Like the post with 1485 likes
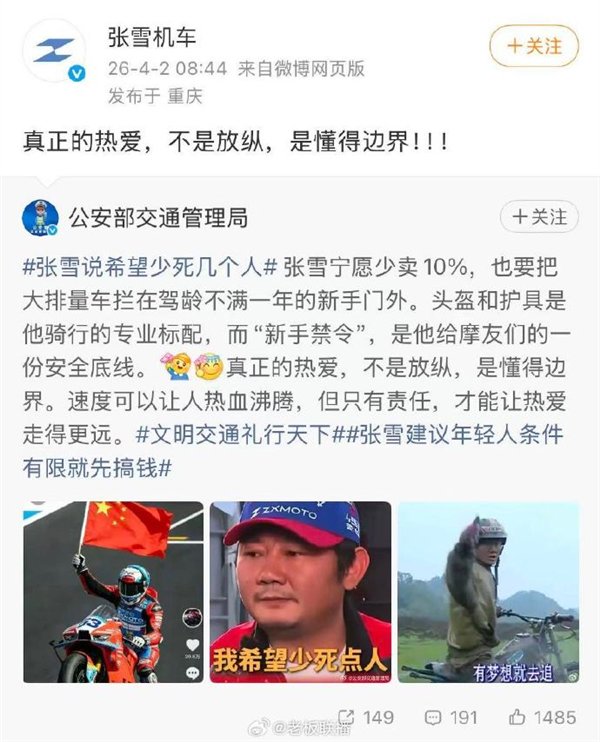Viewport: 600px width, 742px height. tap(543, 717)
